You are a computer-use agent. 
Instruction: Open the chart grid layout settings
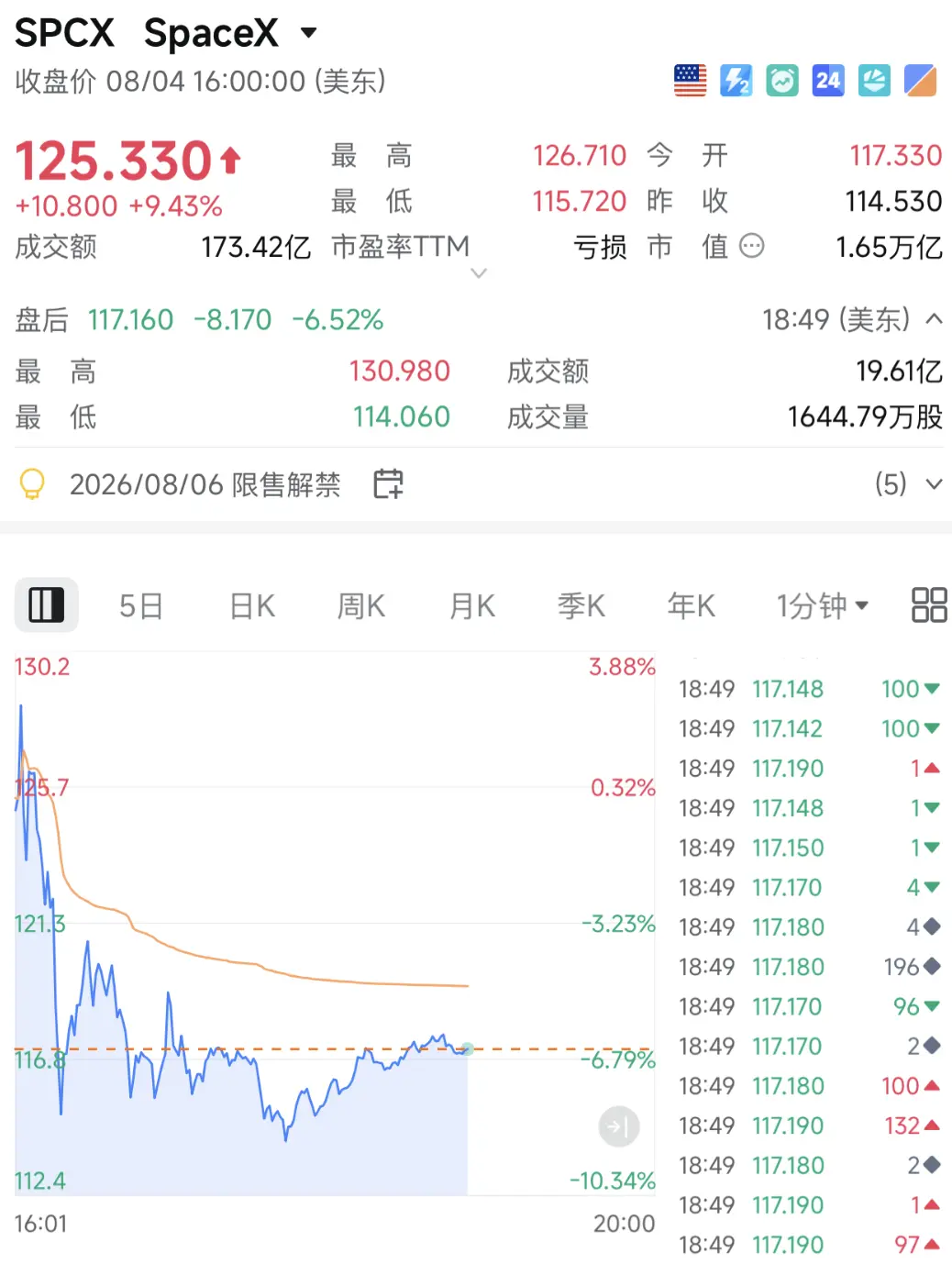point(928,605)
